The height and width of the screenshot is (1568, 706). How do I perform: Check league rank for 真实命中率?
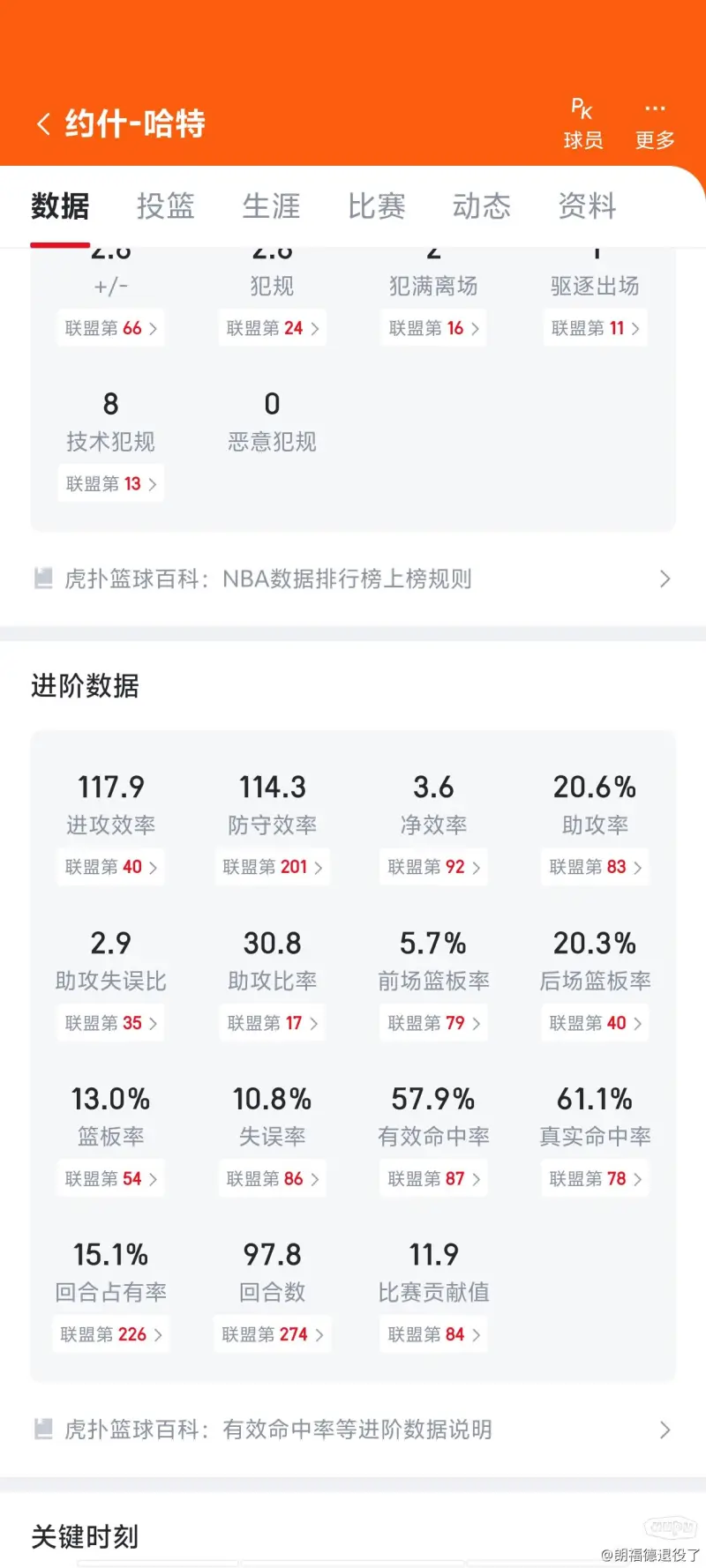point(596,1178)
